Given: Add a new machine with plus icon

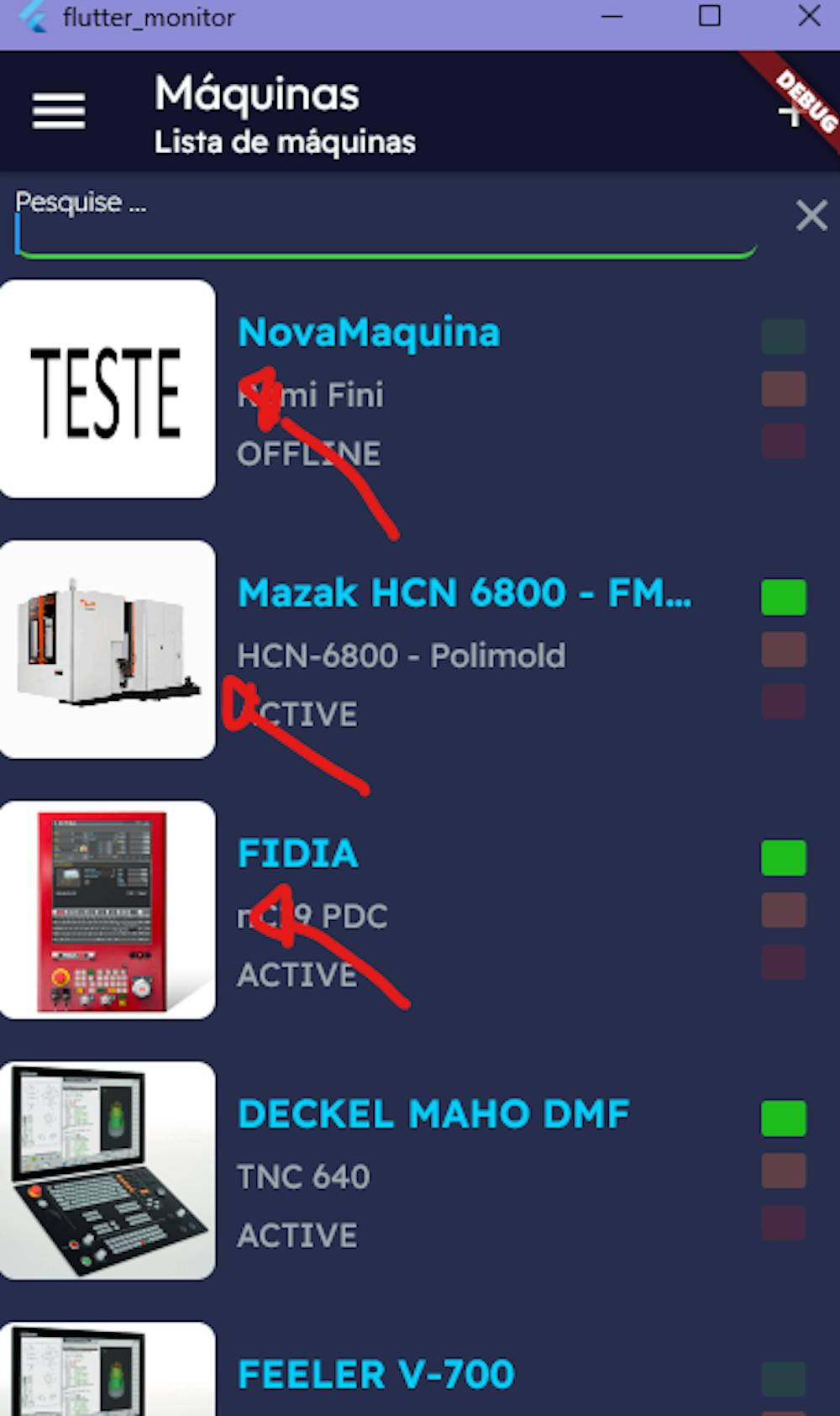Looking at the screenshot, I should [790, 114].
